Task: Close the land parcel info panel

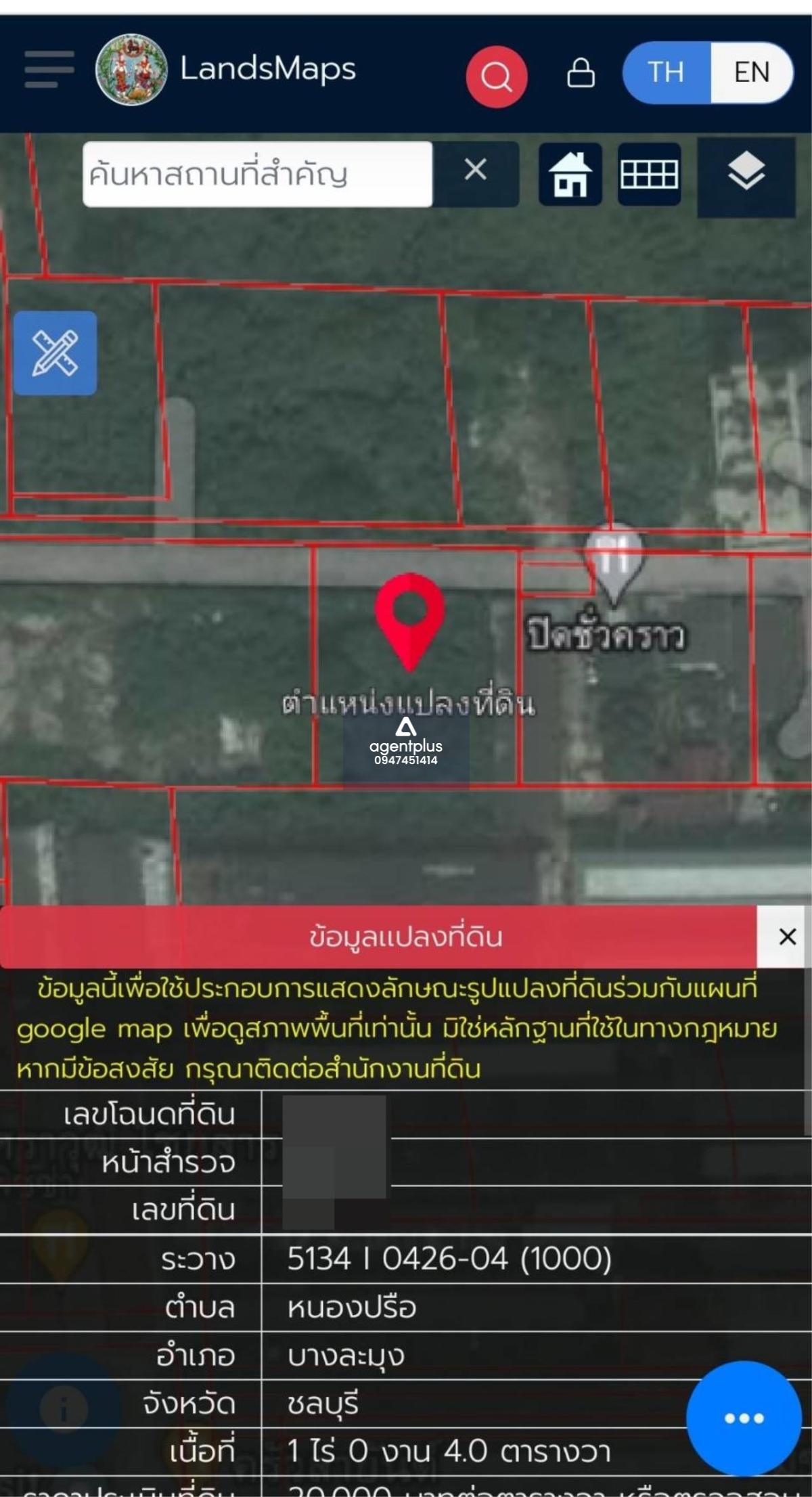Action: click(x=787, y=937)
